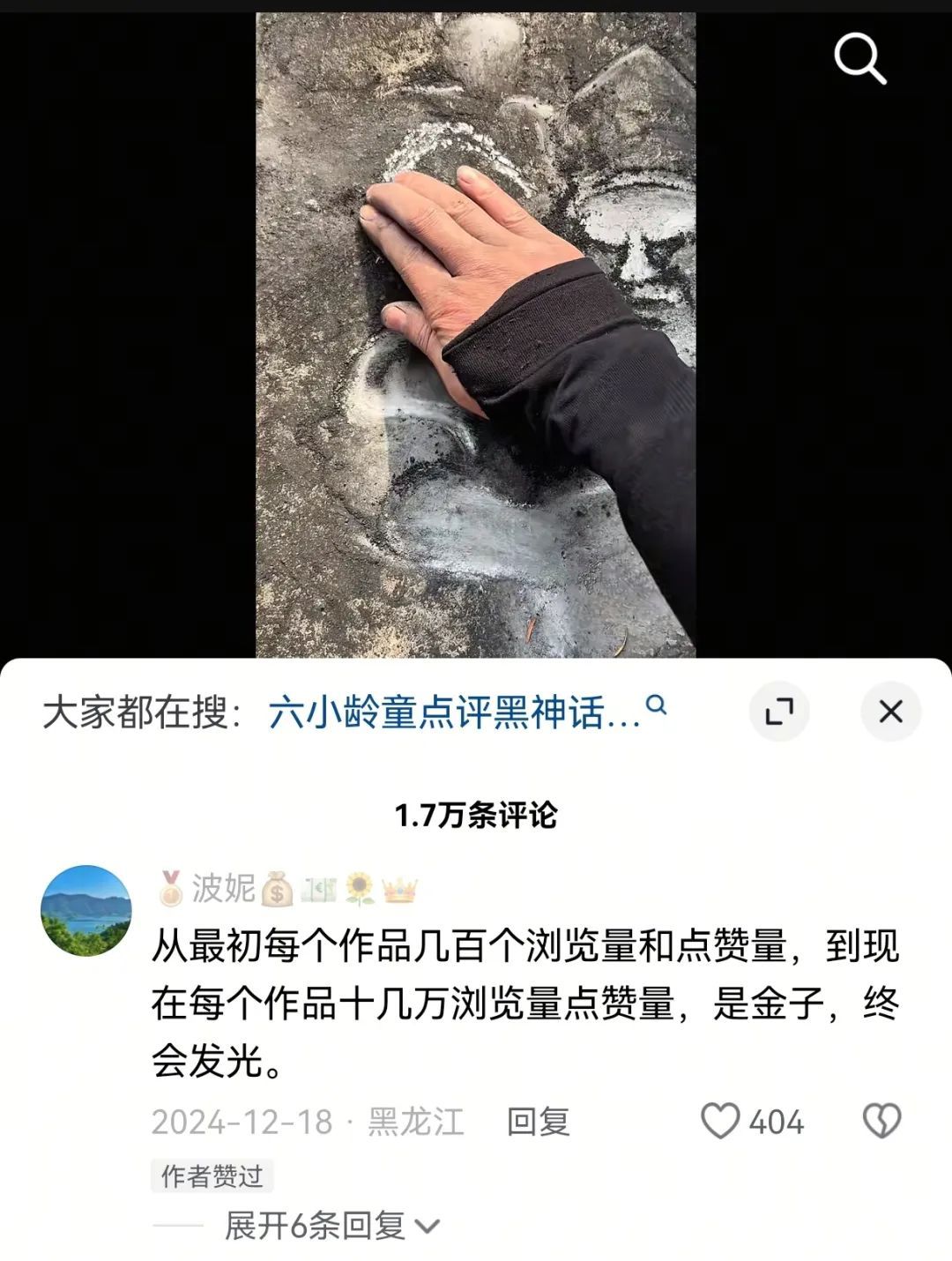
Task: Tap the video to pause playback
Action: click(476, 335)
